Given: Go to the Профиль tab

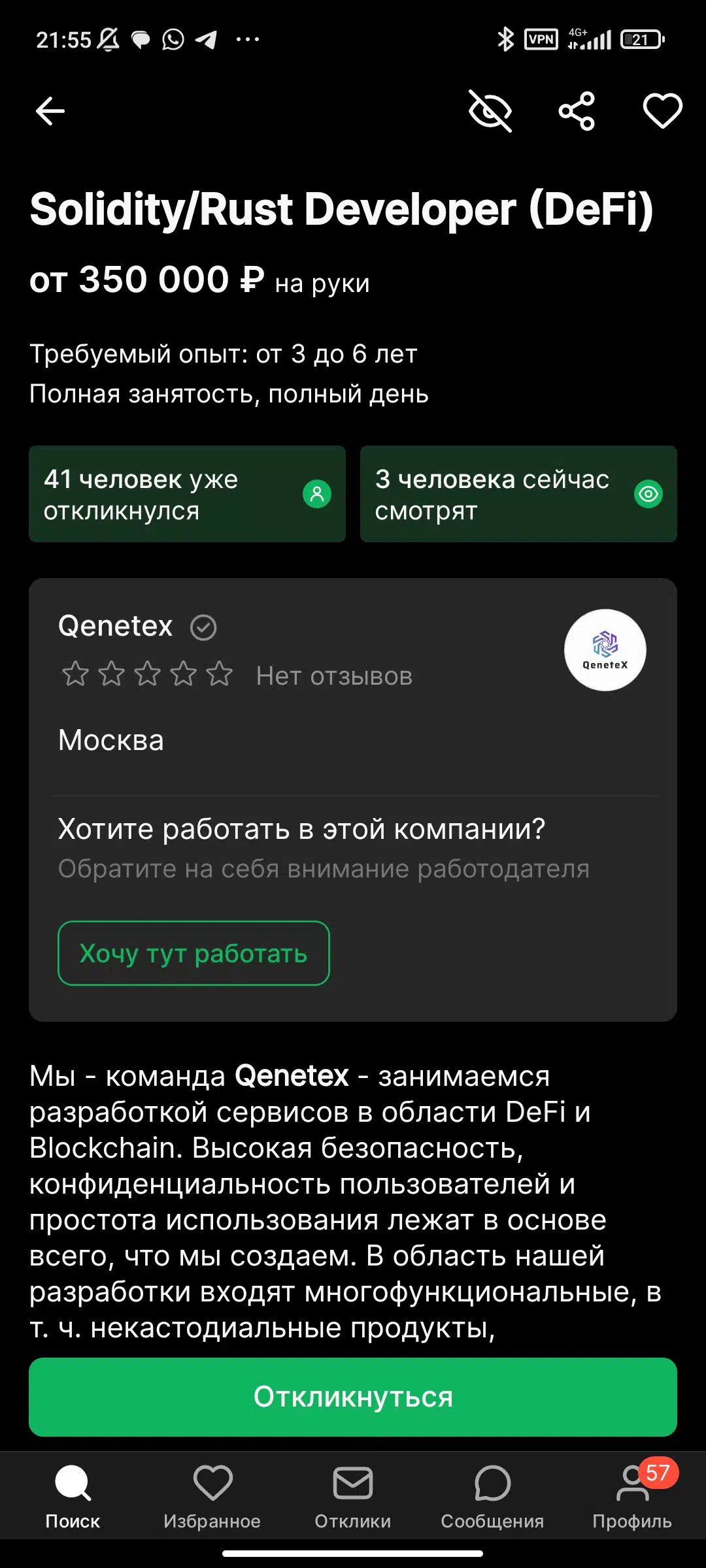Looking at the screenshot, I should pos(632,1497).
